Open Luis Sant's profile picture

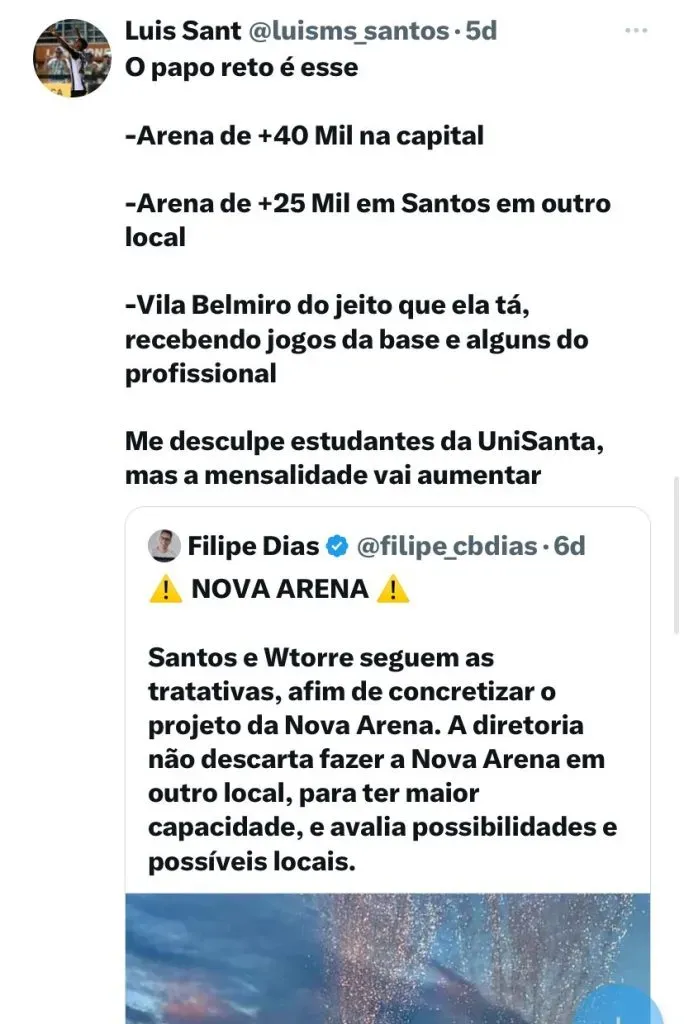72,57
